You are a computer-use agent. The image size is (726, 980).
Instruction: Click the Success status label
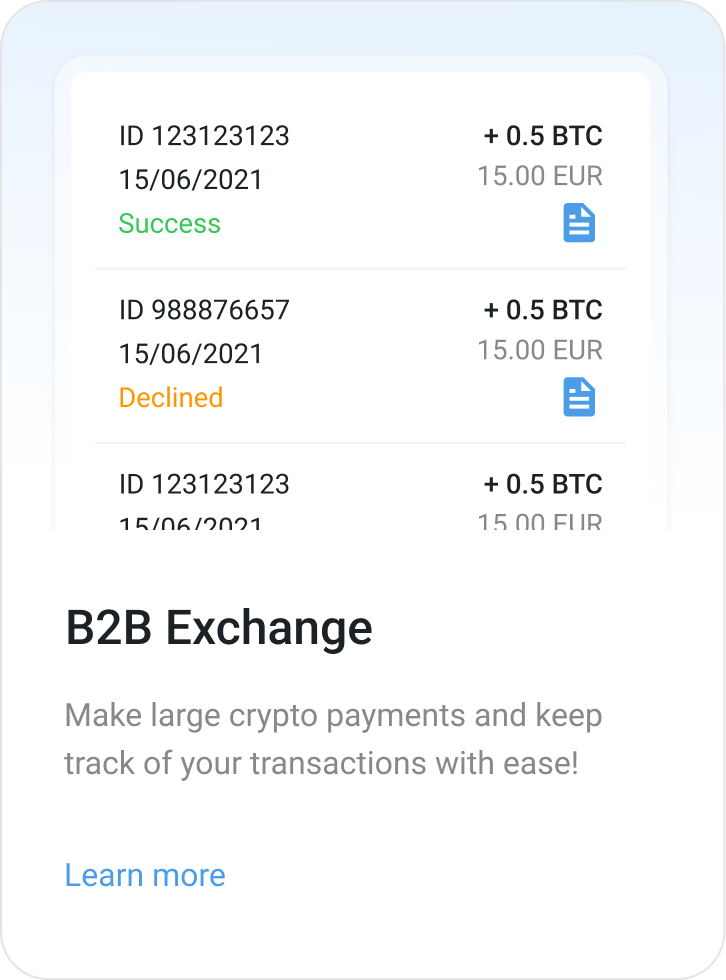pos(169,223)
